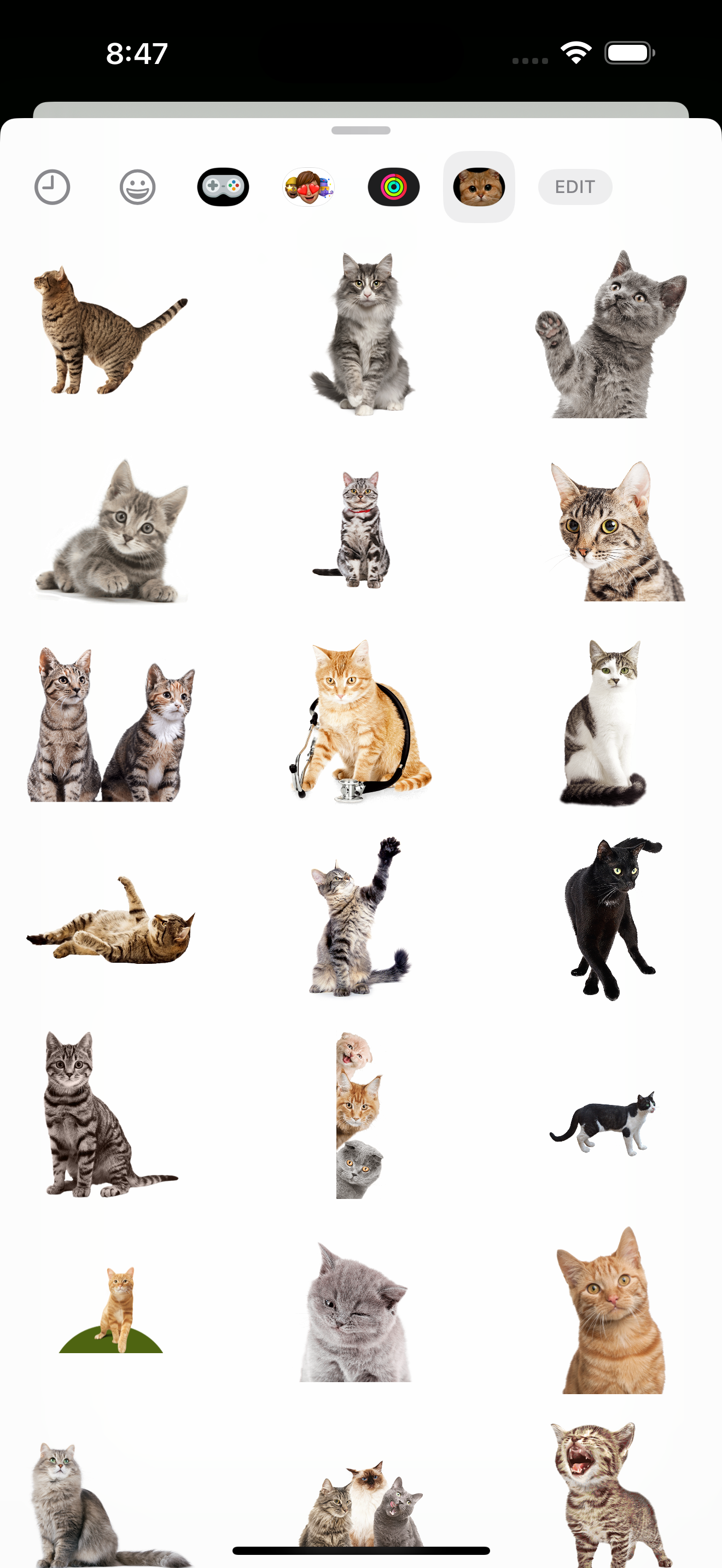Tap the clock showing 8:47
This screenshot has height=1568, width=722.
pyautogui.click(x=135, y=54)
